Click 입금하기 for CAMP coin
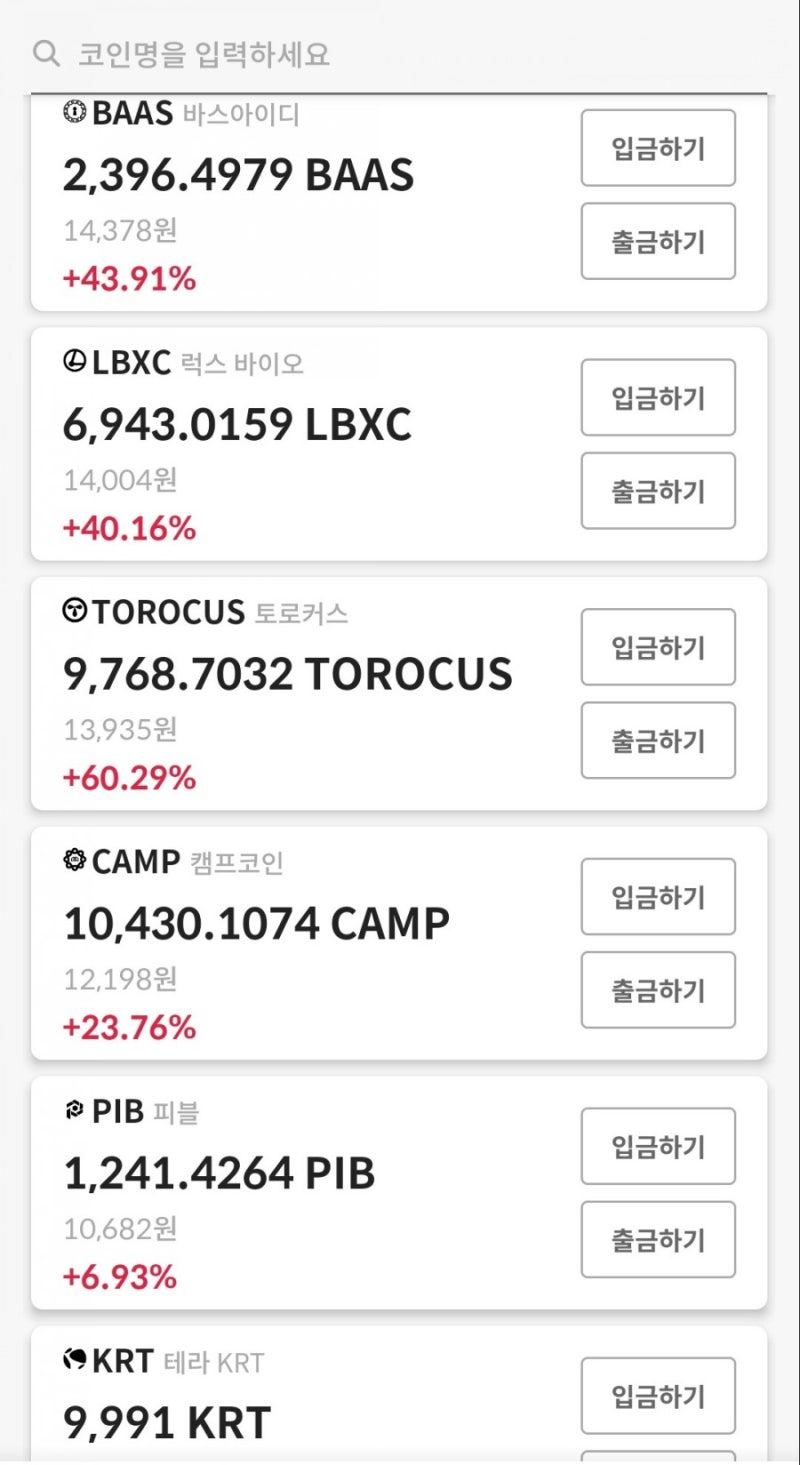The height and width of the screenshot is (1465, 800). click(658, 896)
